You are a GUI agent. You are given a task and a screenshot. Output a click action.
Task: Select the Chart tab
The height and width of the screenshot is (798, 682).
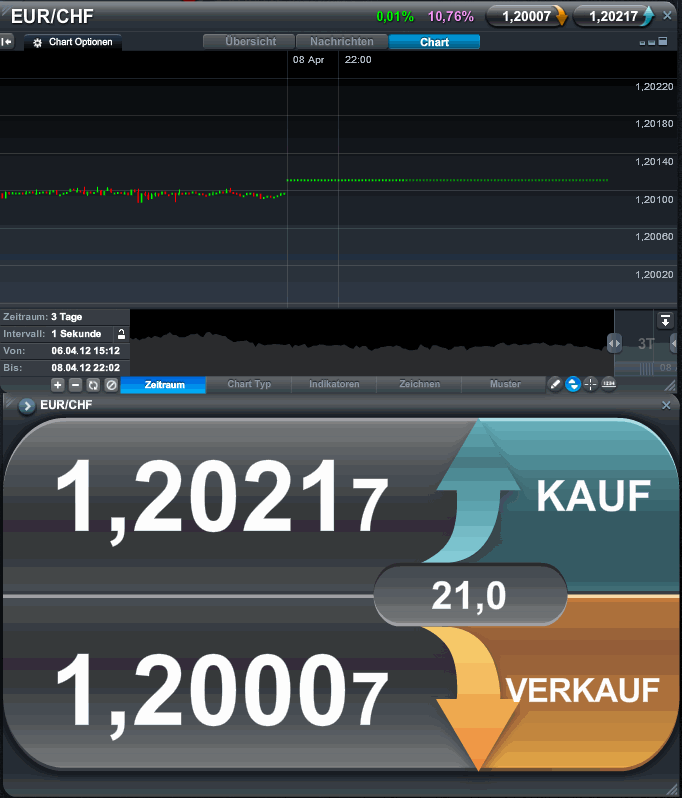click(434, 42)
